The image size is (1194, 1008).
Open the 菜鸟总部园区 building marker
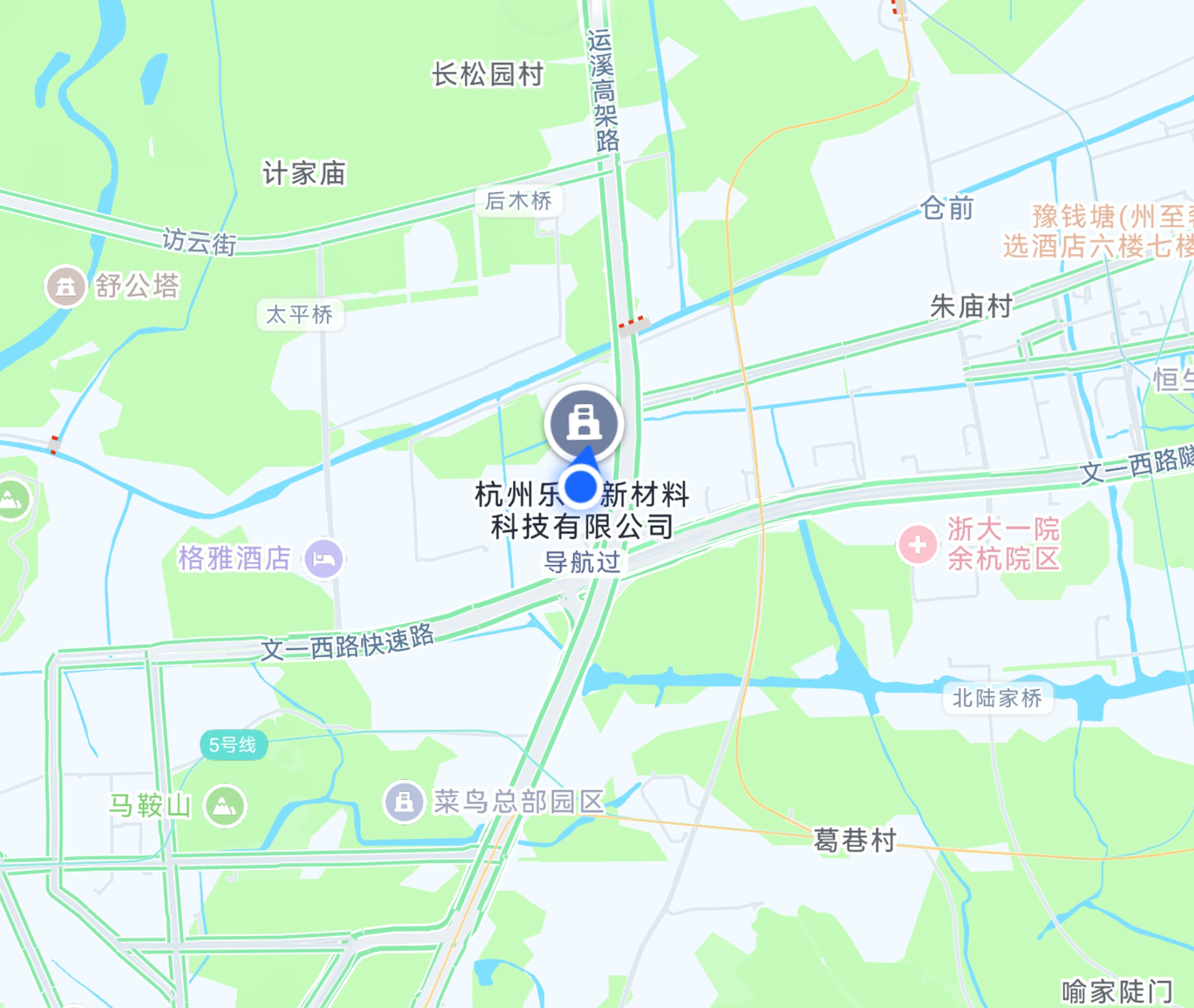(x=404, y=801)
